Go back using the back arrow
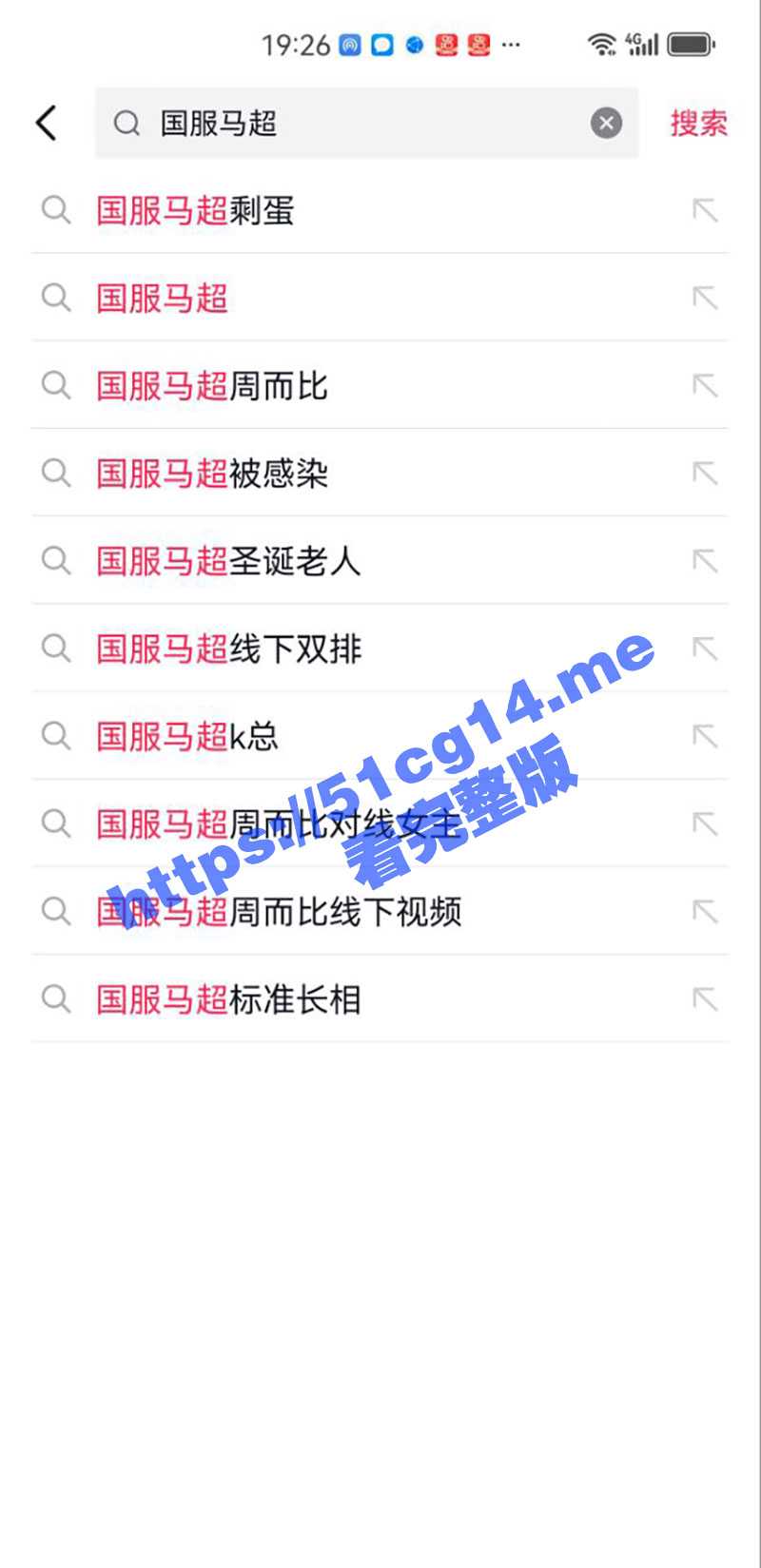This screenshot has width=761, height=1568. [47, 123]
